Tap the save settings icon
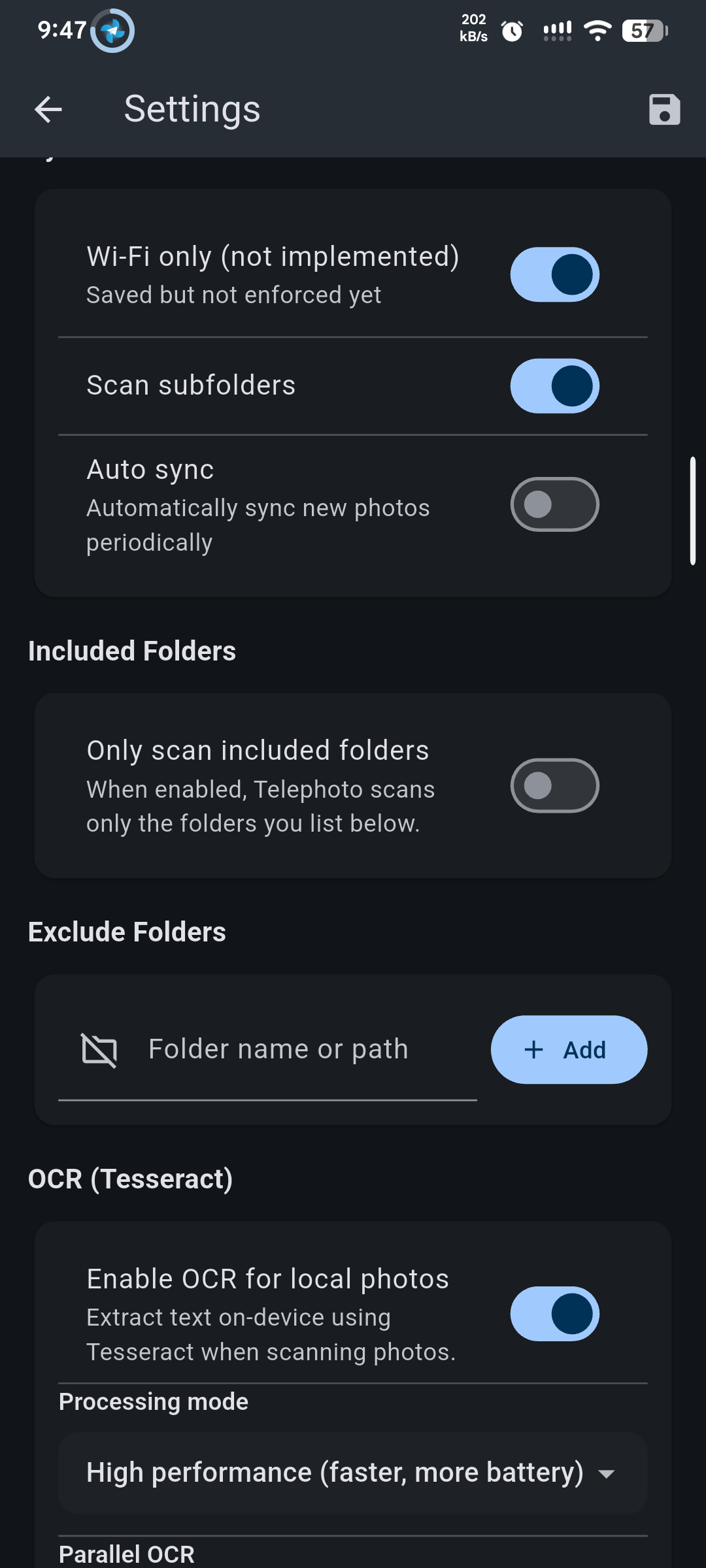The height and width of the screenshot is (1568, 706). pos(665,110)
